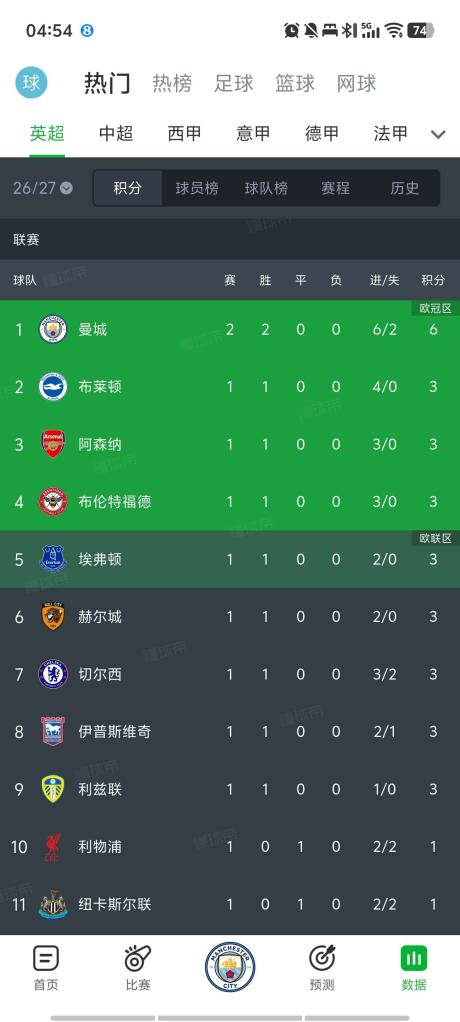Switch to the 历史 segment
Image resolution: width=460 pixels, height=1022 pixels.
coord(405,188)
